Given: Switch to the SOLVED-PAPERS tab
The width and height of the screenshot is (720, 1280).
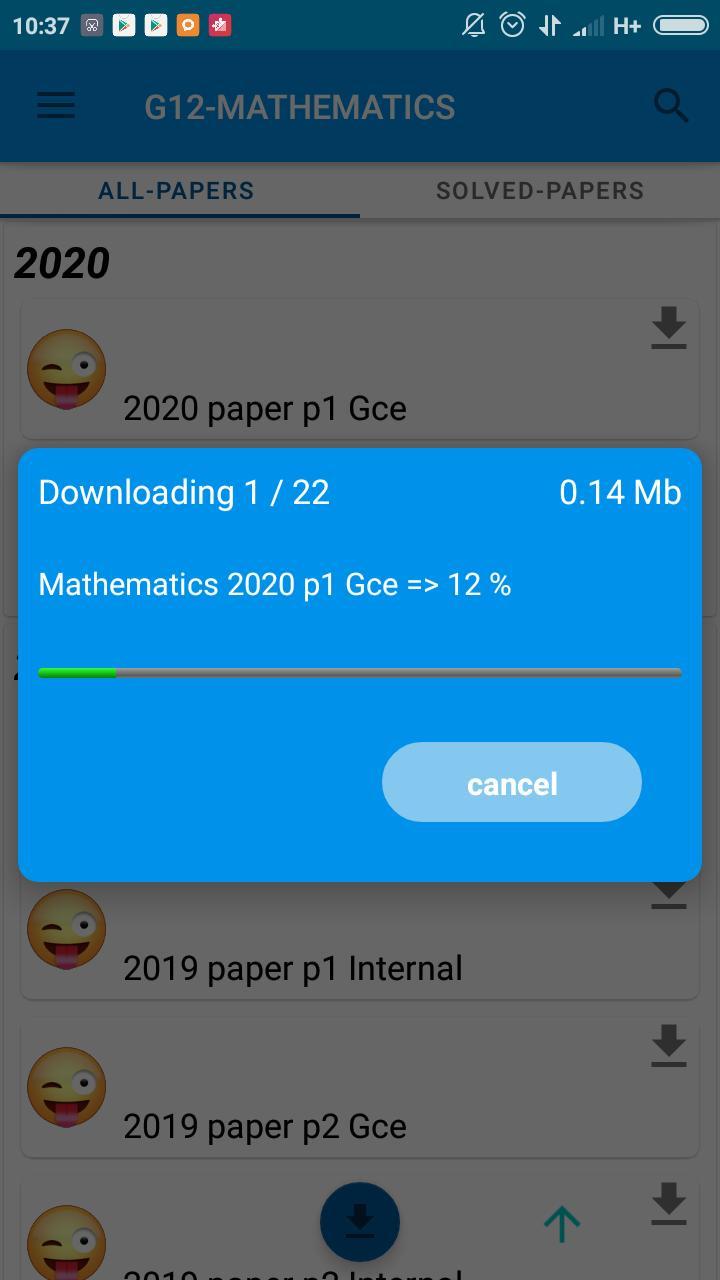Looking at the screenshot, I should point(539,190).
